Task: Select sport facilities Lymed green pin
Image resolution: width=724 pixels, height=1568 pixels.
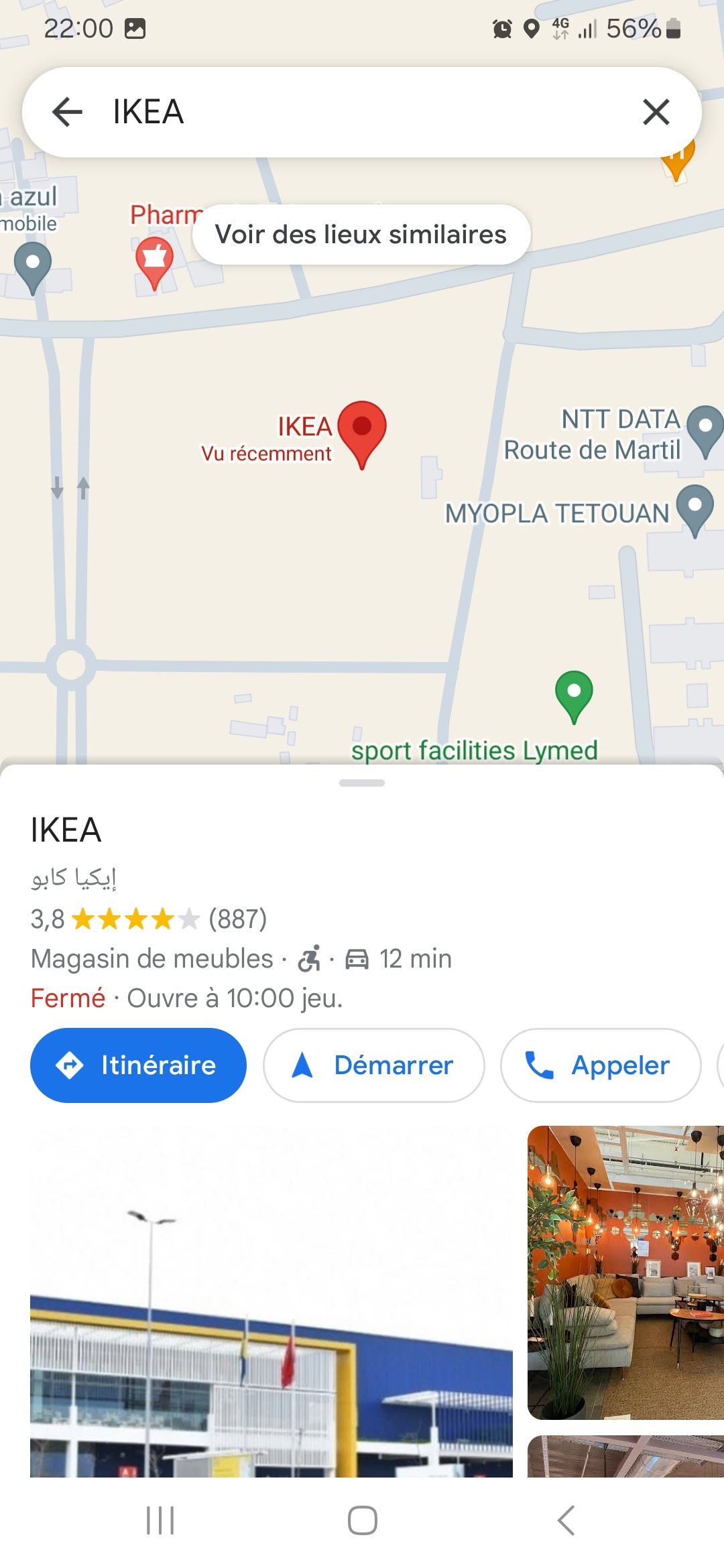Action: pos(574,694)
